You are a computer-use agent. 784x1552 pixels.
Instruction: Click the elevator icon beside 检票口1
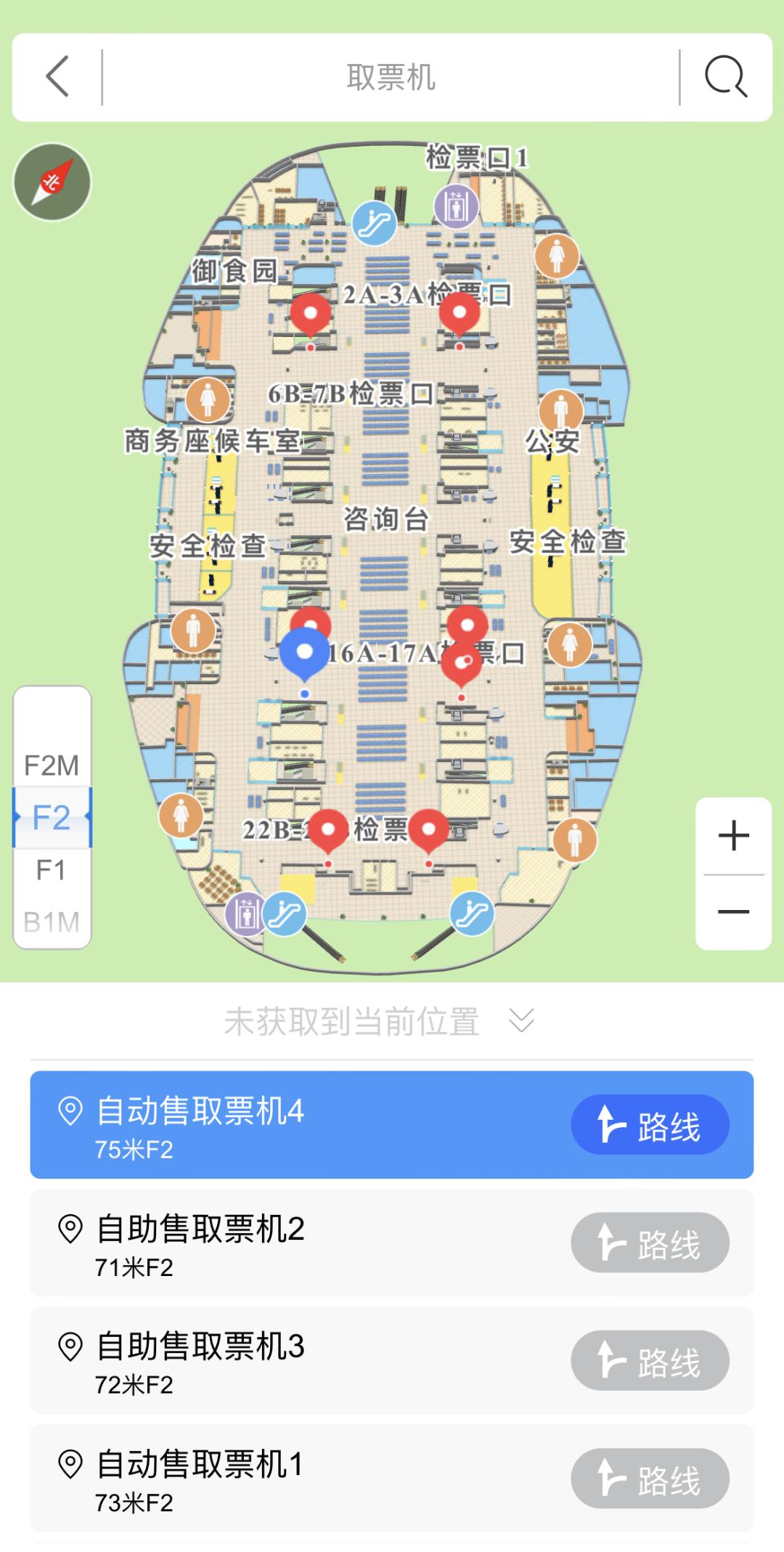(456, 207)
